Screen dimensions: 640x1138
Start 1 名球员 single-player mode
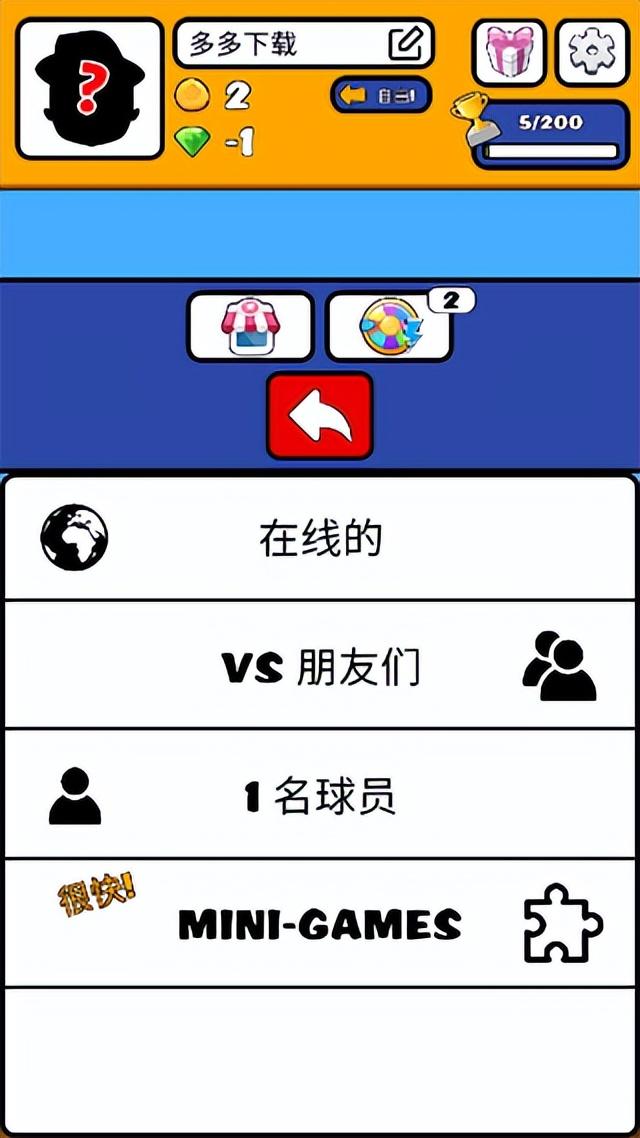[320, 796]
